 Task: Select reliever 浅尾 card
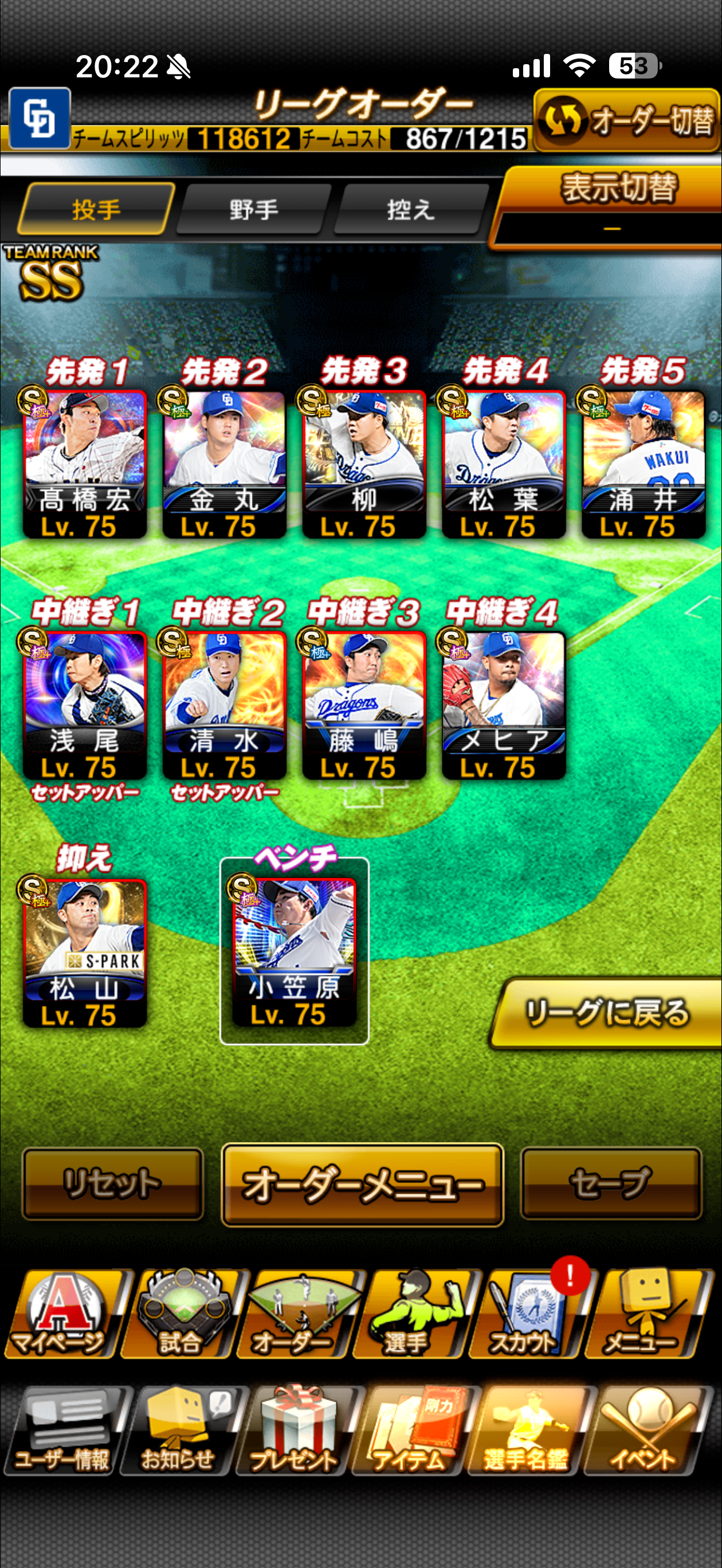(85, 705)
